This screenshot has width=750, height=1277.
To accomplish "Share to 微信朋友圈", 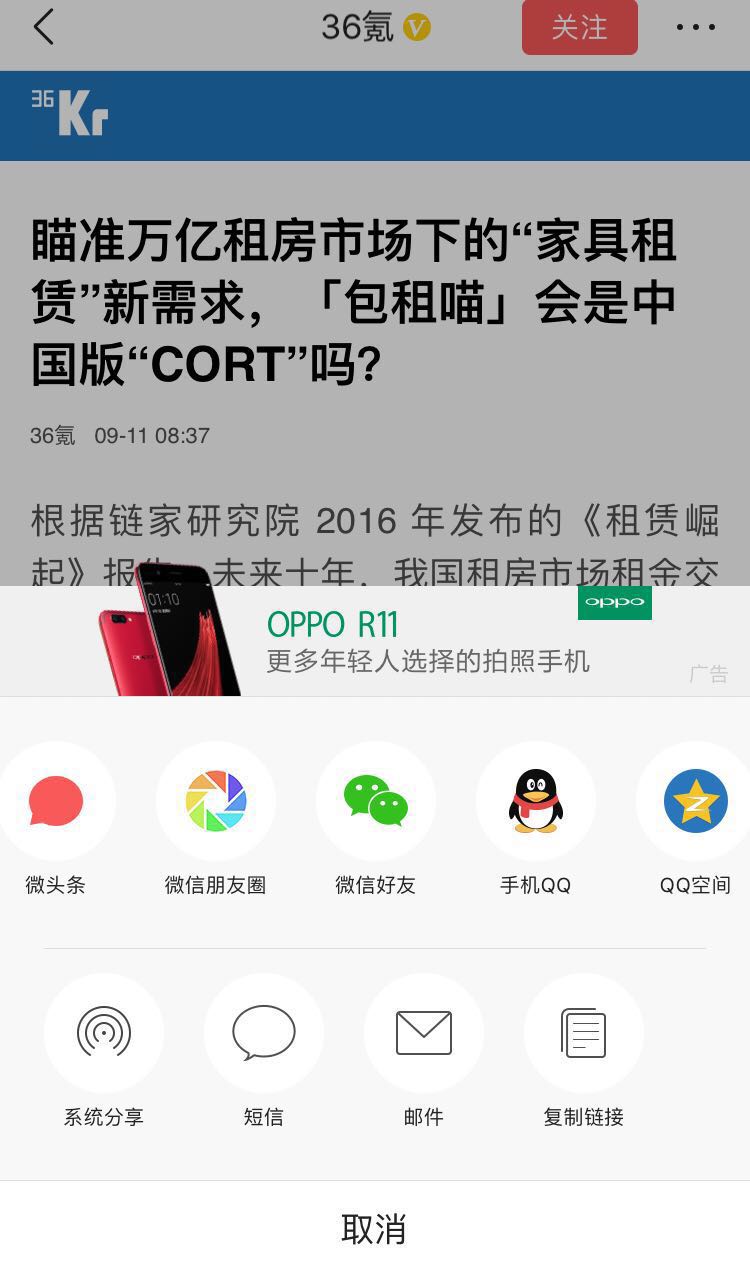I will tap(216, 802).
